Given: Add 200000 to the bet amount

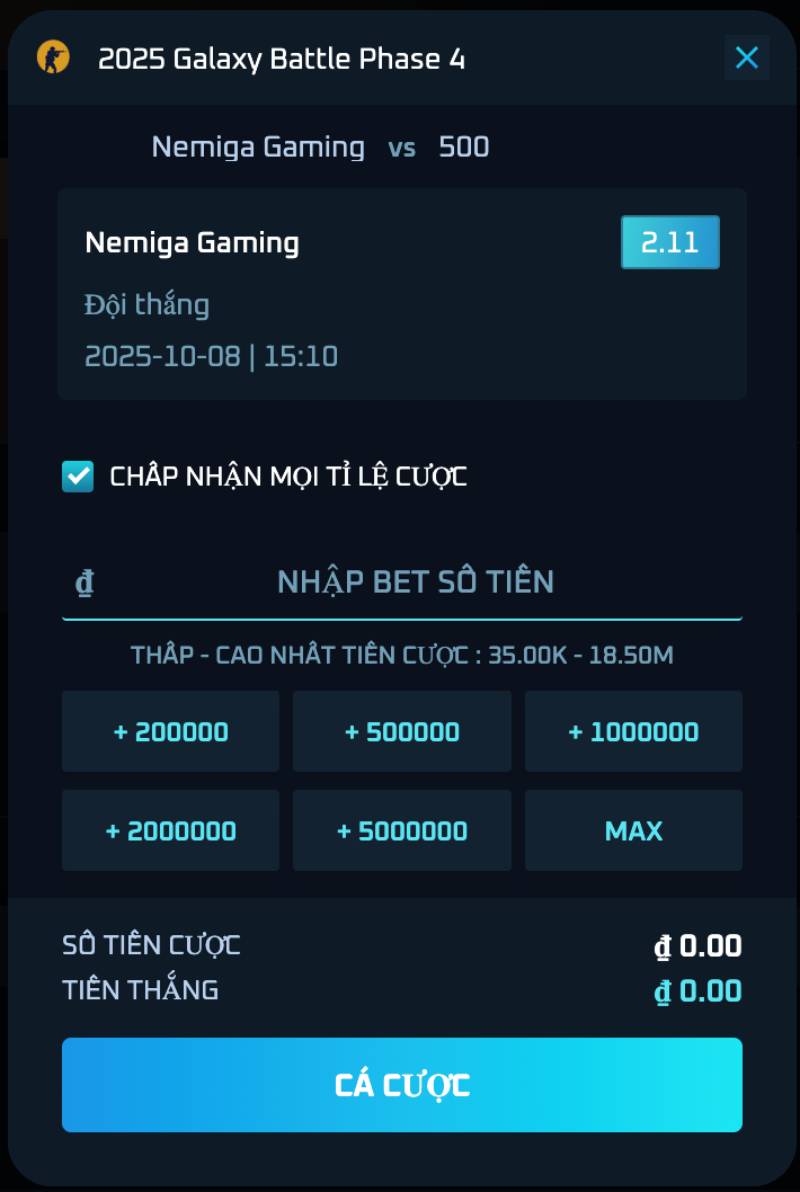Looking at the screenshot, I should pos(170,732).
